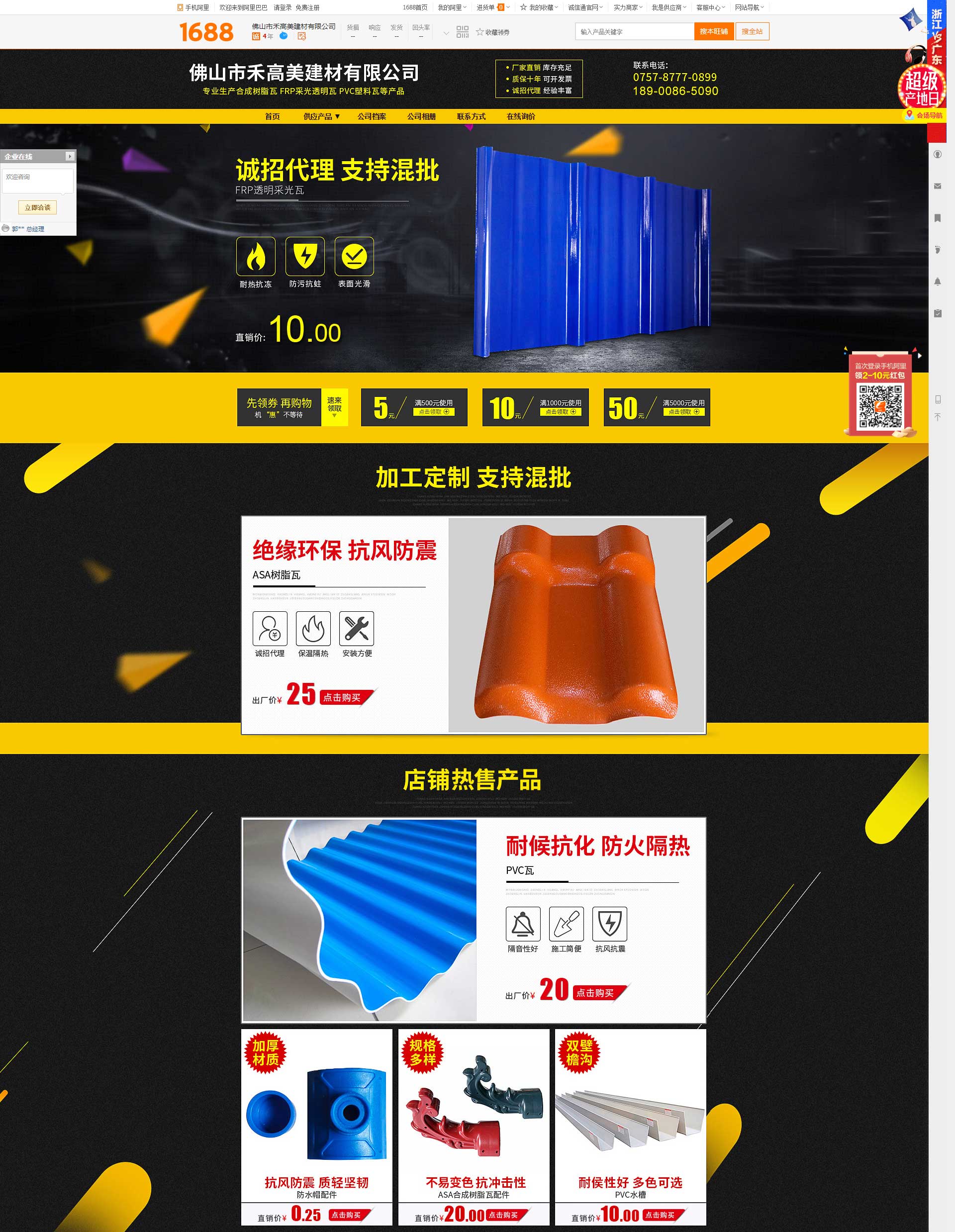Viewport: 955px width, 1232px height.
Task: Open the 在线询价 tab
Action: tap(521, 117)
